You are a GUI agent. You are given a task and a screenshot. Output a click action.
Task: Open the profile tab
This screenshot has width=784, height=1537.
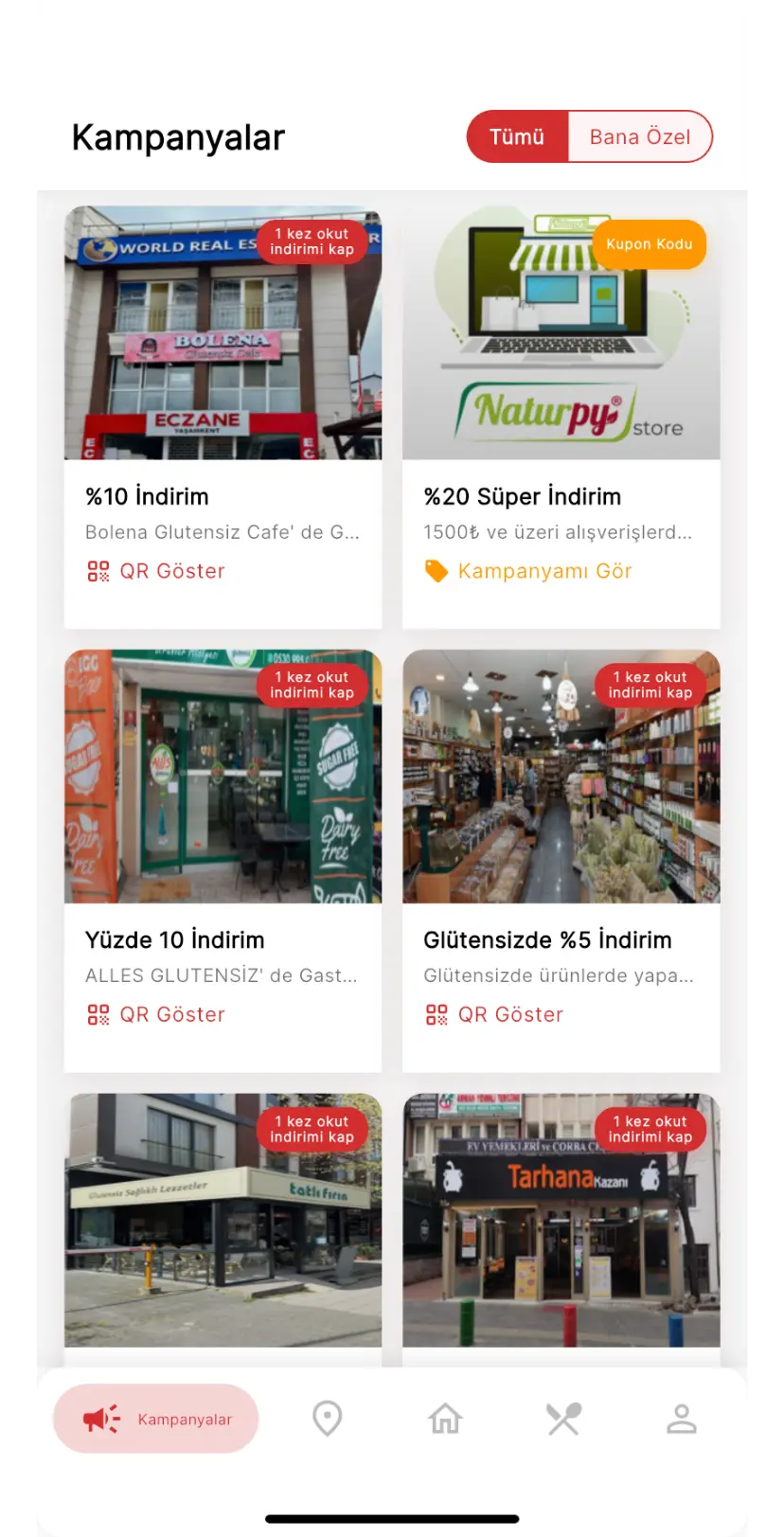pyautogui.click(x=682, y=1419)
